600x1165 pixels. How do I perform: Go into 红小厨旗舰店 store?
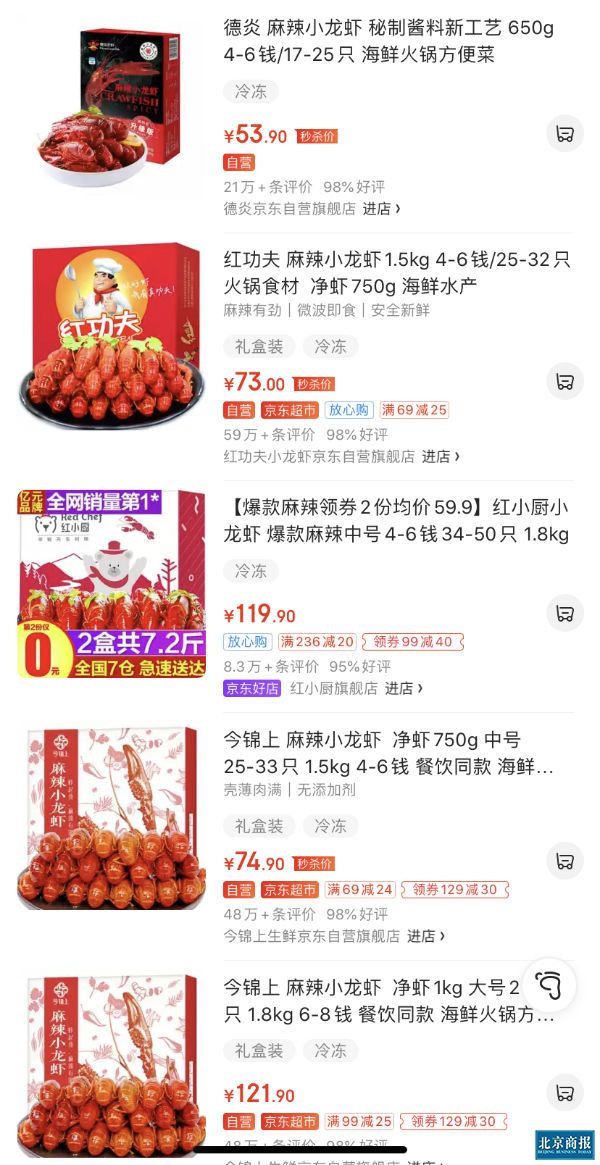404,688
